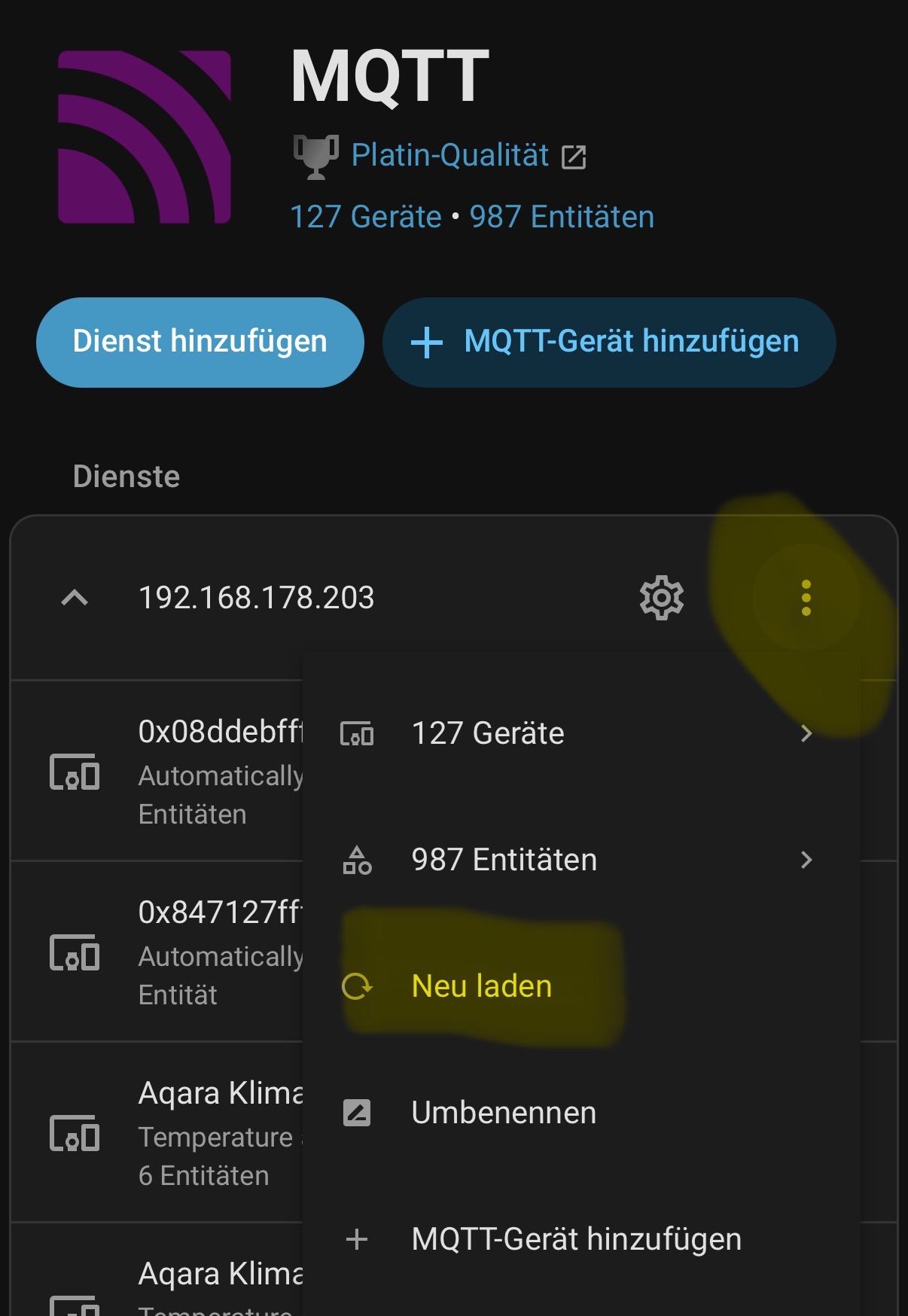This screenshot has height=1316, width=908.
Task: Select Umbenennen to rename the service
Action: click(504, 1113)
